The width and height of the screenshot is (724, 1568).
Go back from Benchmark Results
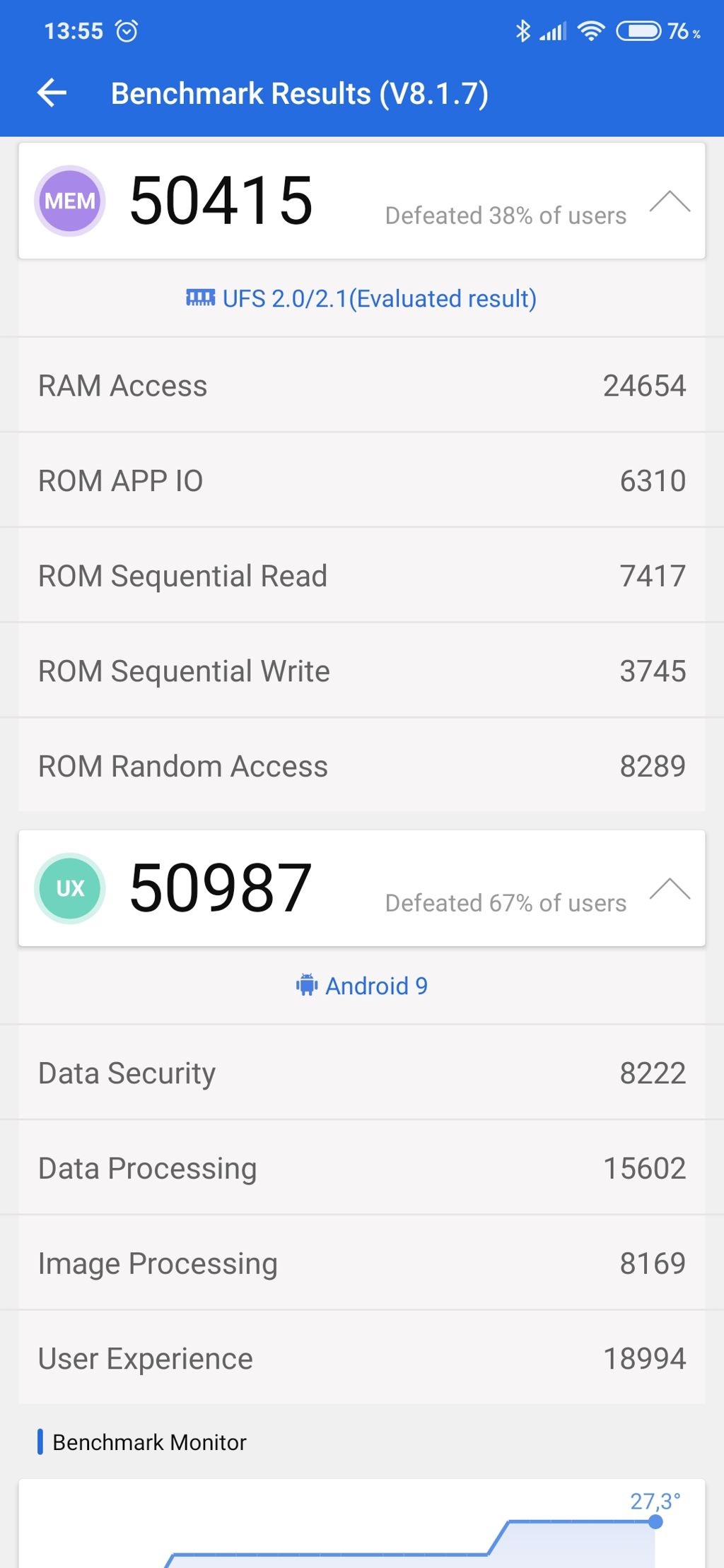52,93
